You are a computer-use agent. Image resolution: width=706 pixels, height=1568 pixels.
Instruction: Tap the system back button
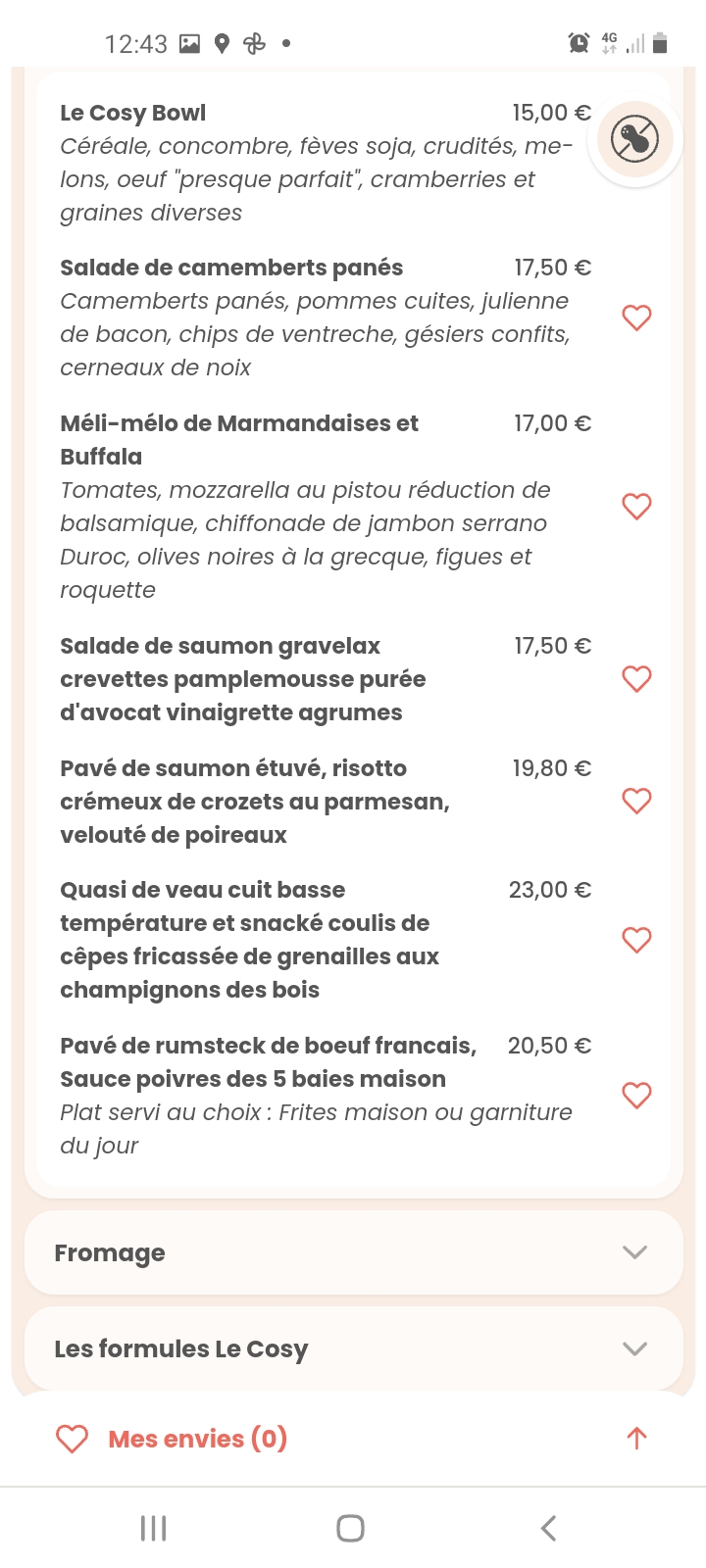coord(549,1528)
